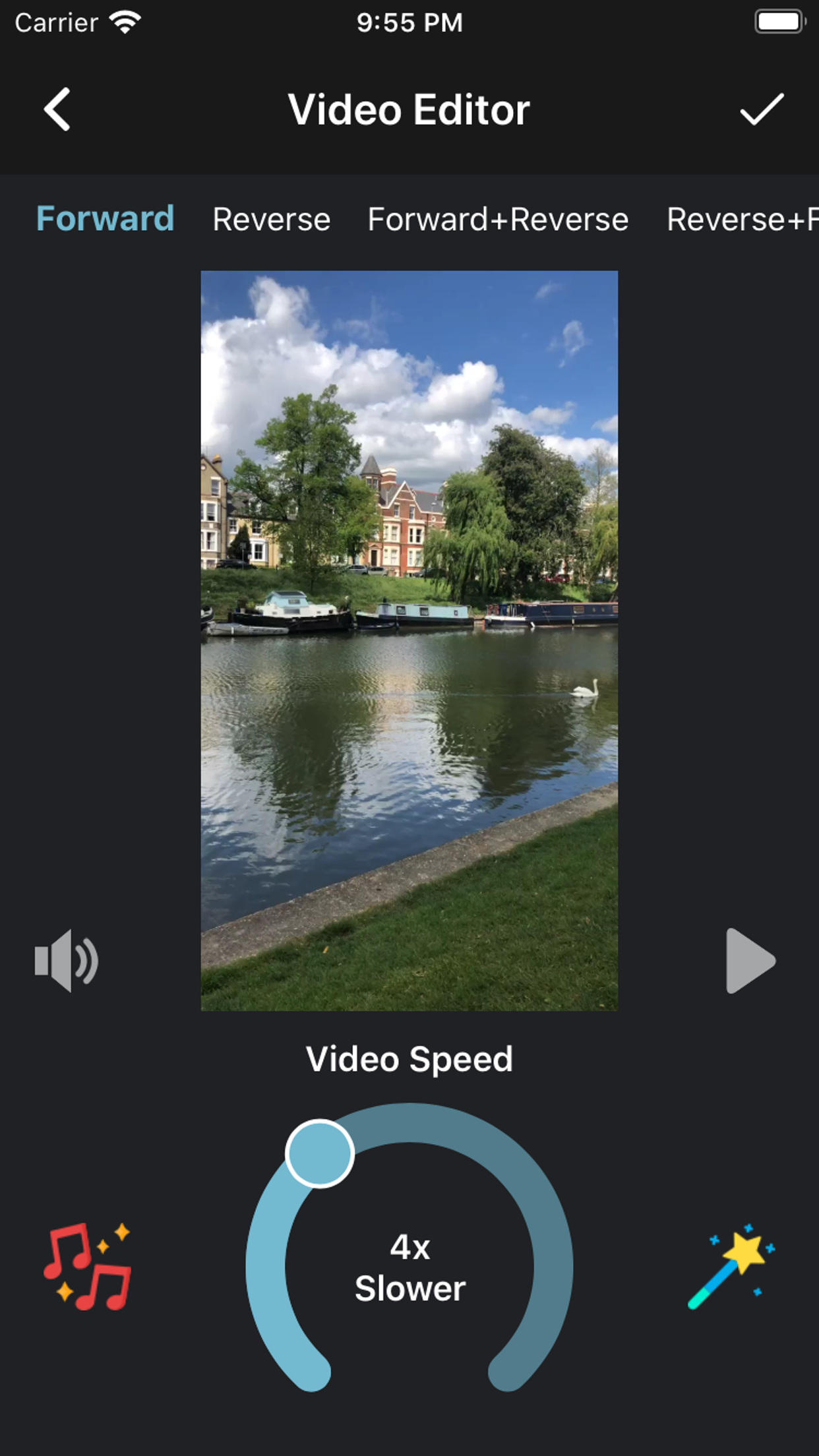Mute the video sound
The width and height of the screenshot is (819, 1456).
point(67,961)
